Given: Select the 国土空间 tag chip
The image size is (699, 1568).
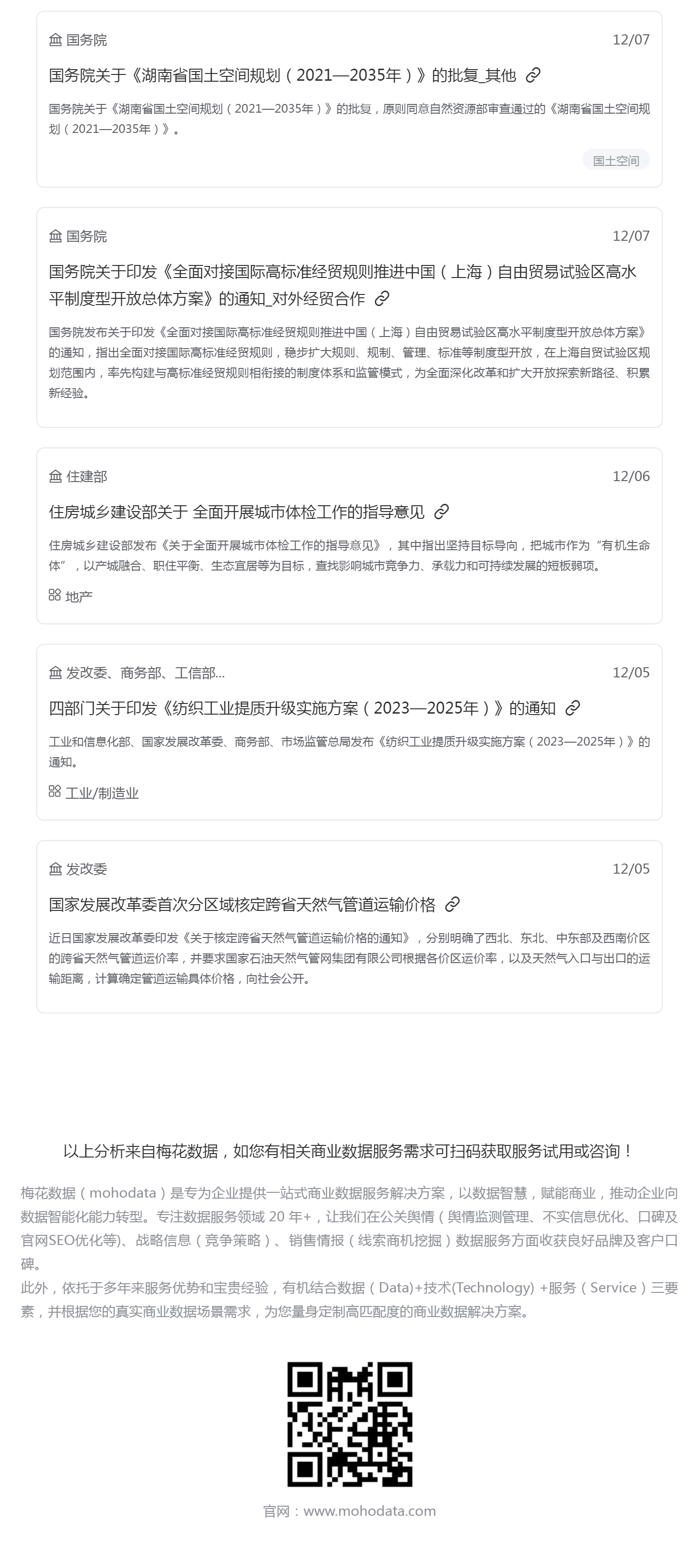Looking at the screenshot, I should 616,161.
